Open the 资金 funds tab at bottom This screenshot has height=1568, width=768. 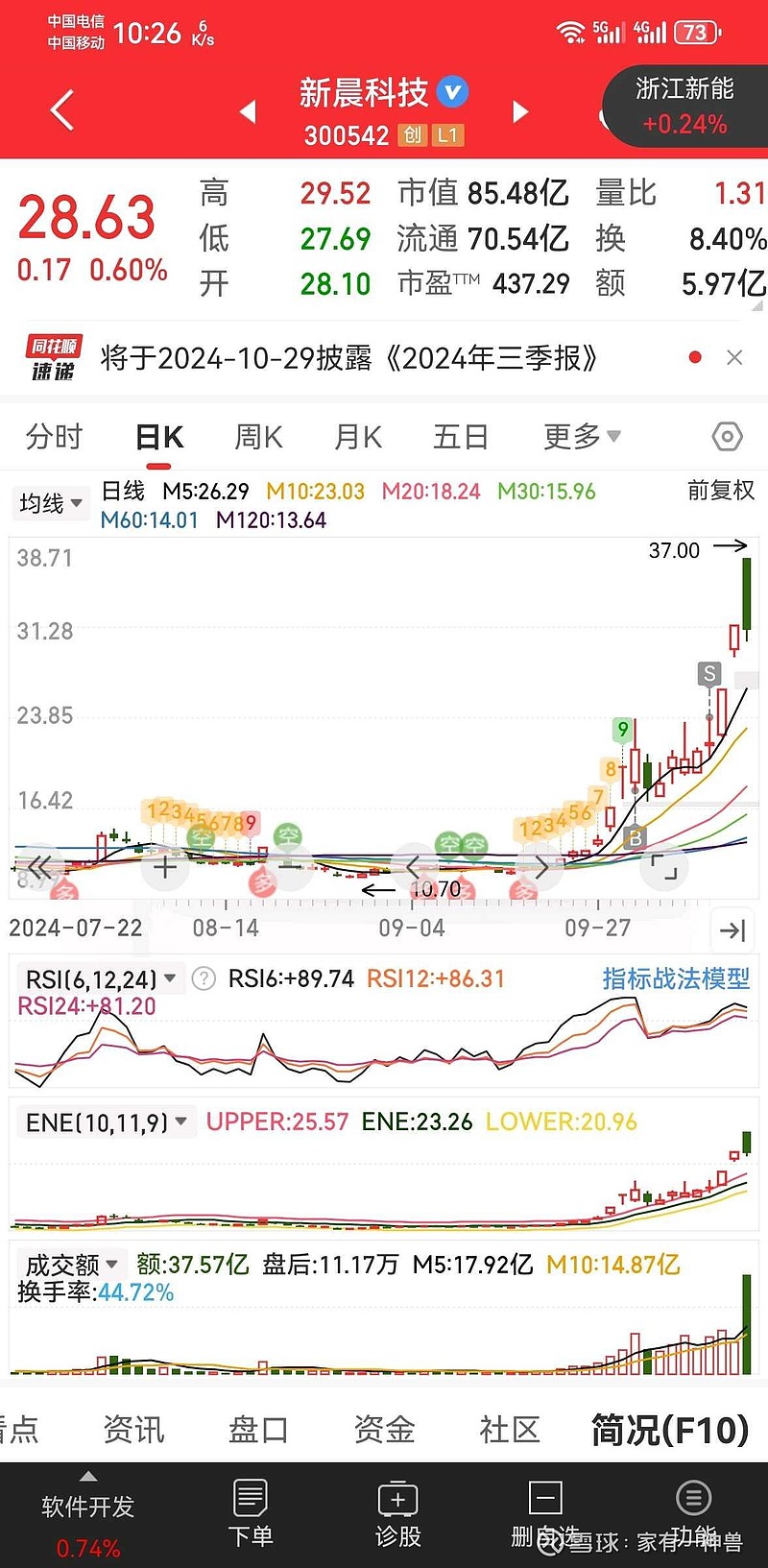383,1429
